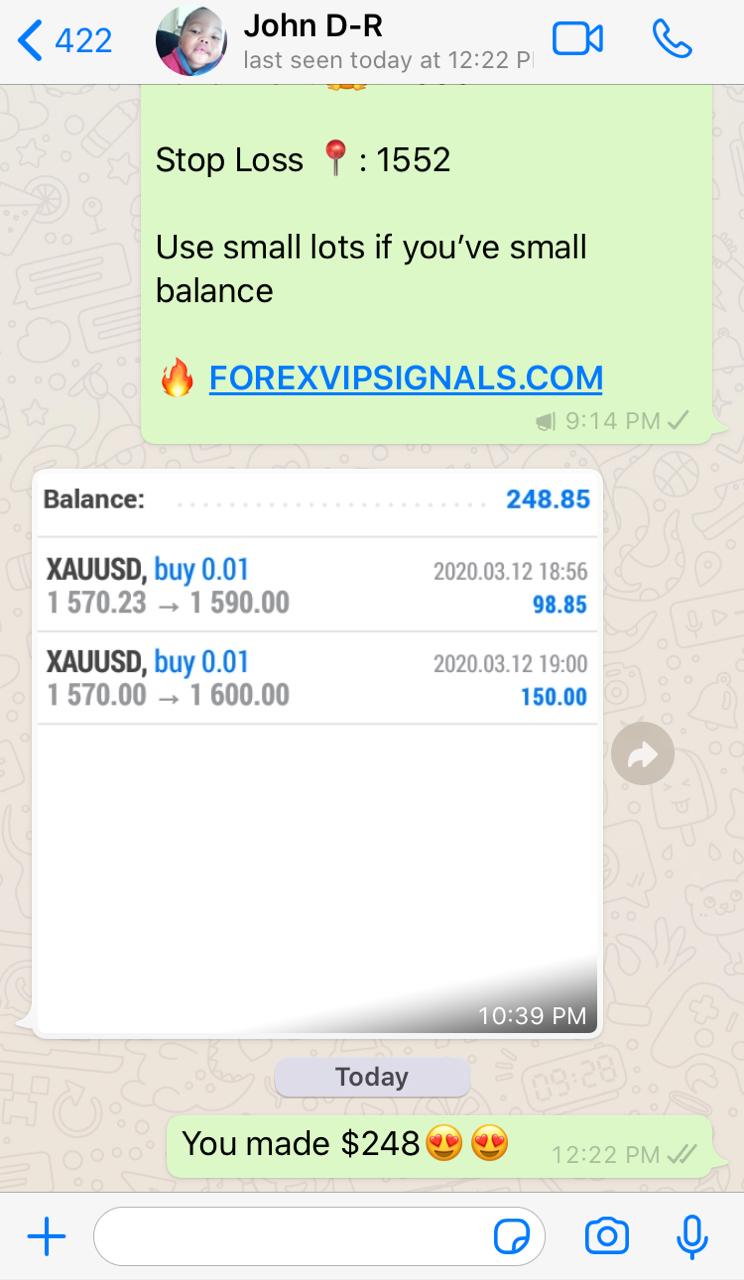Open the attachment plus menu
Screen dimensions: 744x1280
[x=46, y=1238]
